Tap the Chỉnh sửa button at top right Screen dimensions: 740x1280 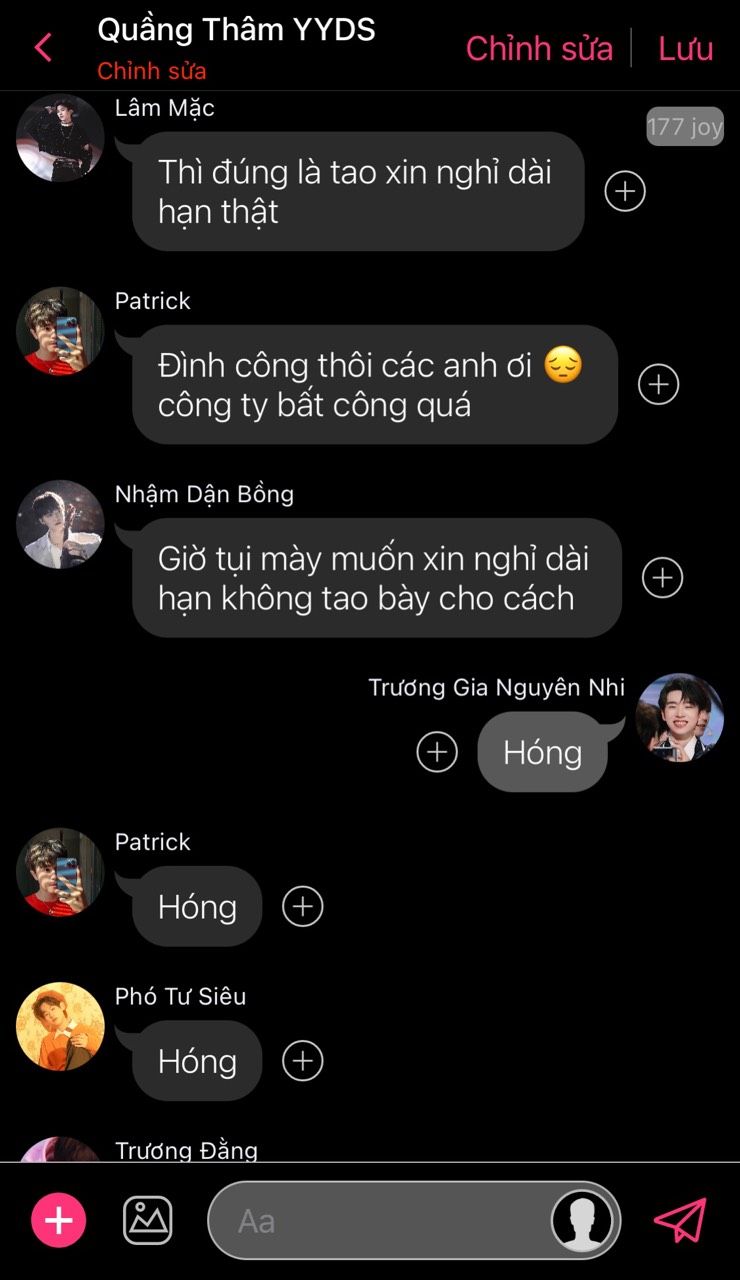pos(539,48)
